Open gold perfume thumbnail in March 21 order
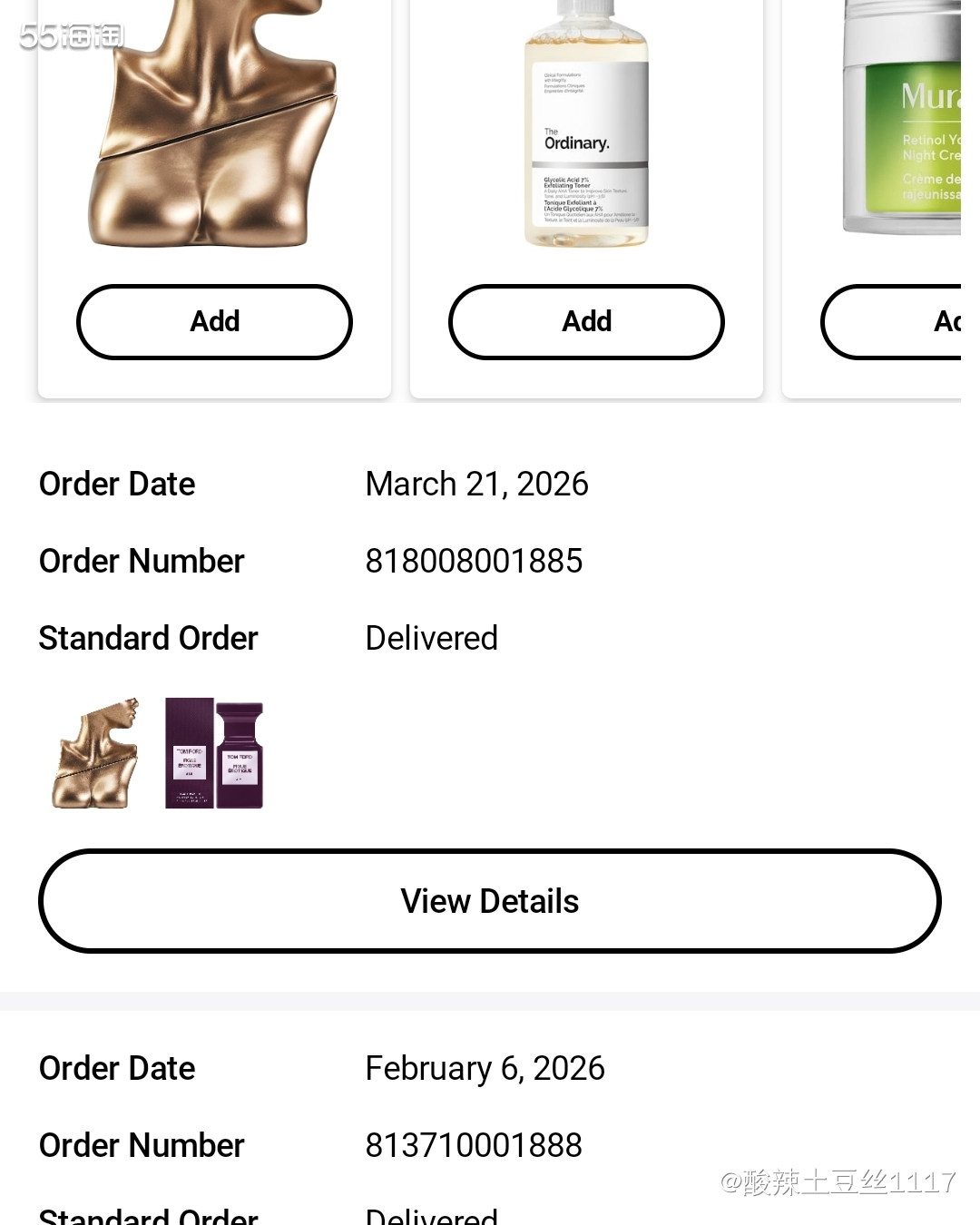 point(96,753)
